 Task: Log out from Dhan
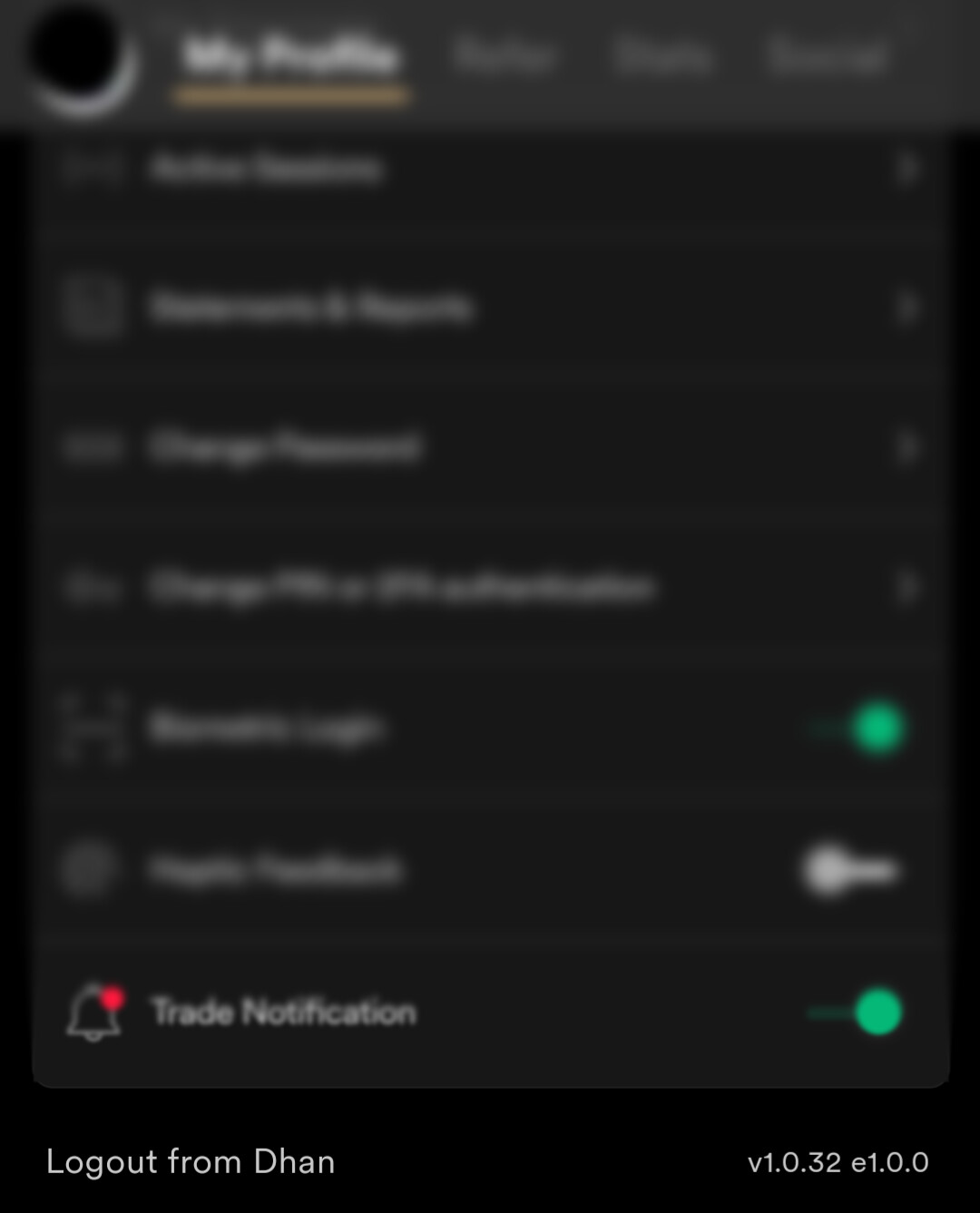(x=191, y=1162)
